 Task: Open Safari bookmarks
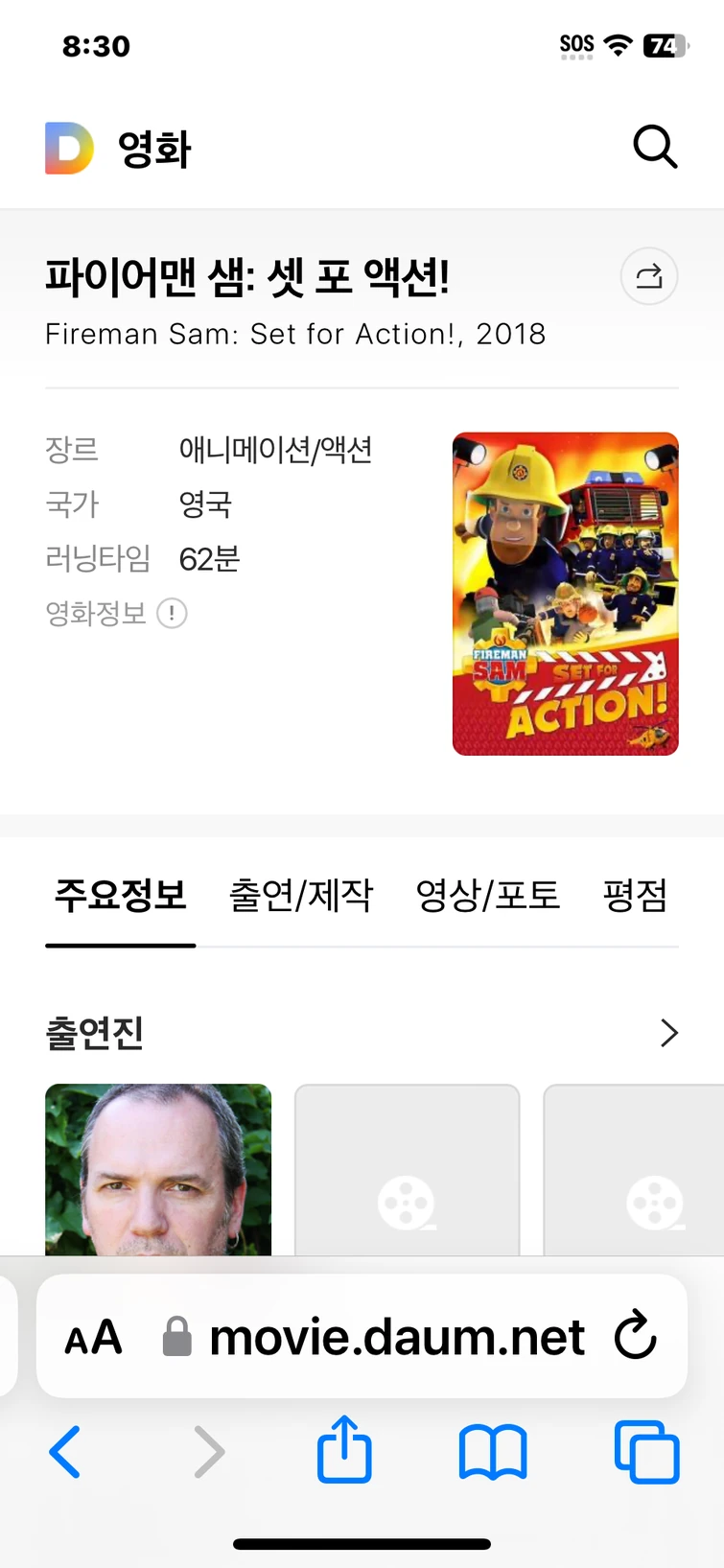(x=493, y=1451)
